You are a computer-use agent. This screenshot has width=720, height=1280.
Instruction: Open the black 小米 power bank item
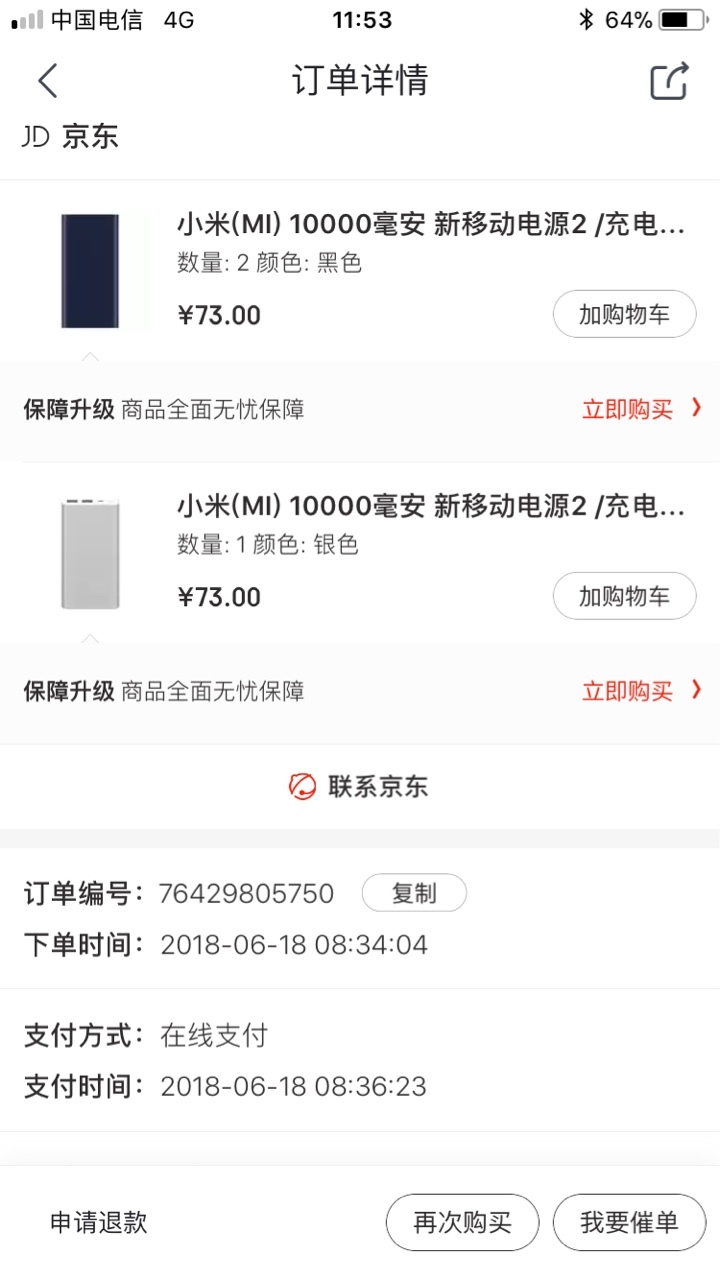[x=360, y=270]
